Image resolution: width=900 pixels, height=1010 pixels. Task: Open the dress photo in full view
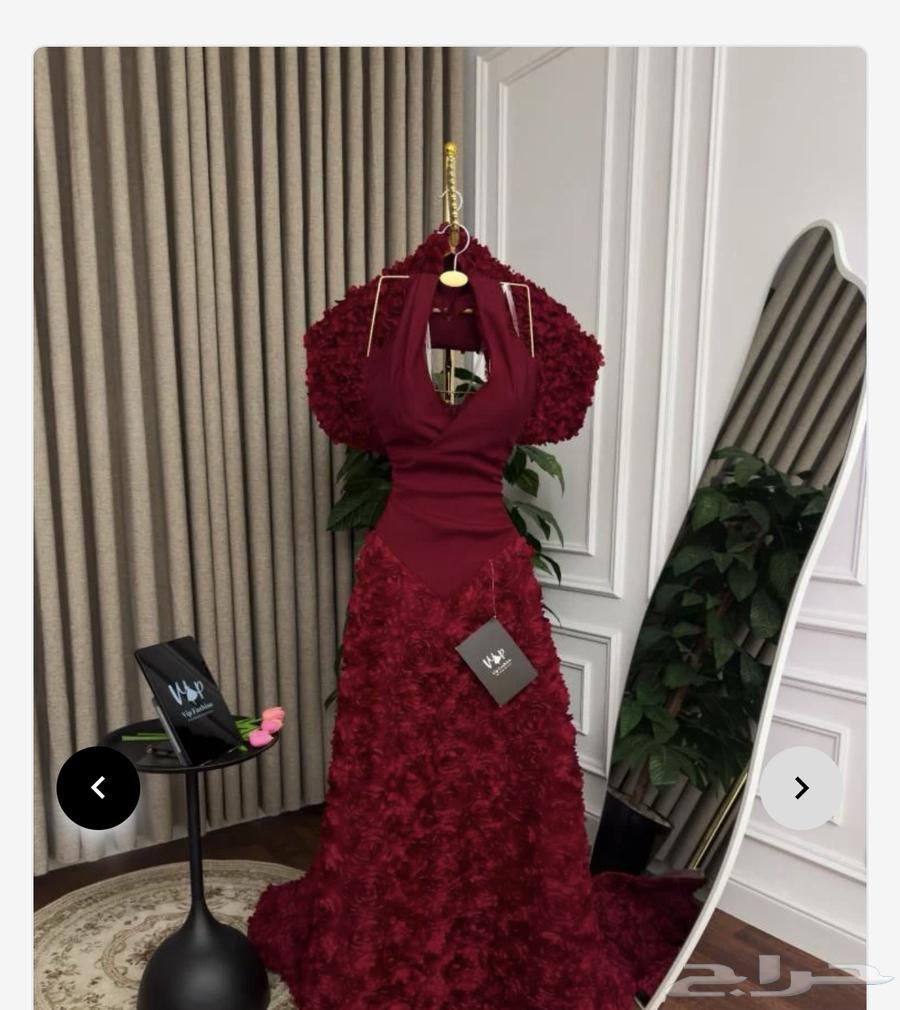[450, 500]
